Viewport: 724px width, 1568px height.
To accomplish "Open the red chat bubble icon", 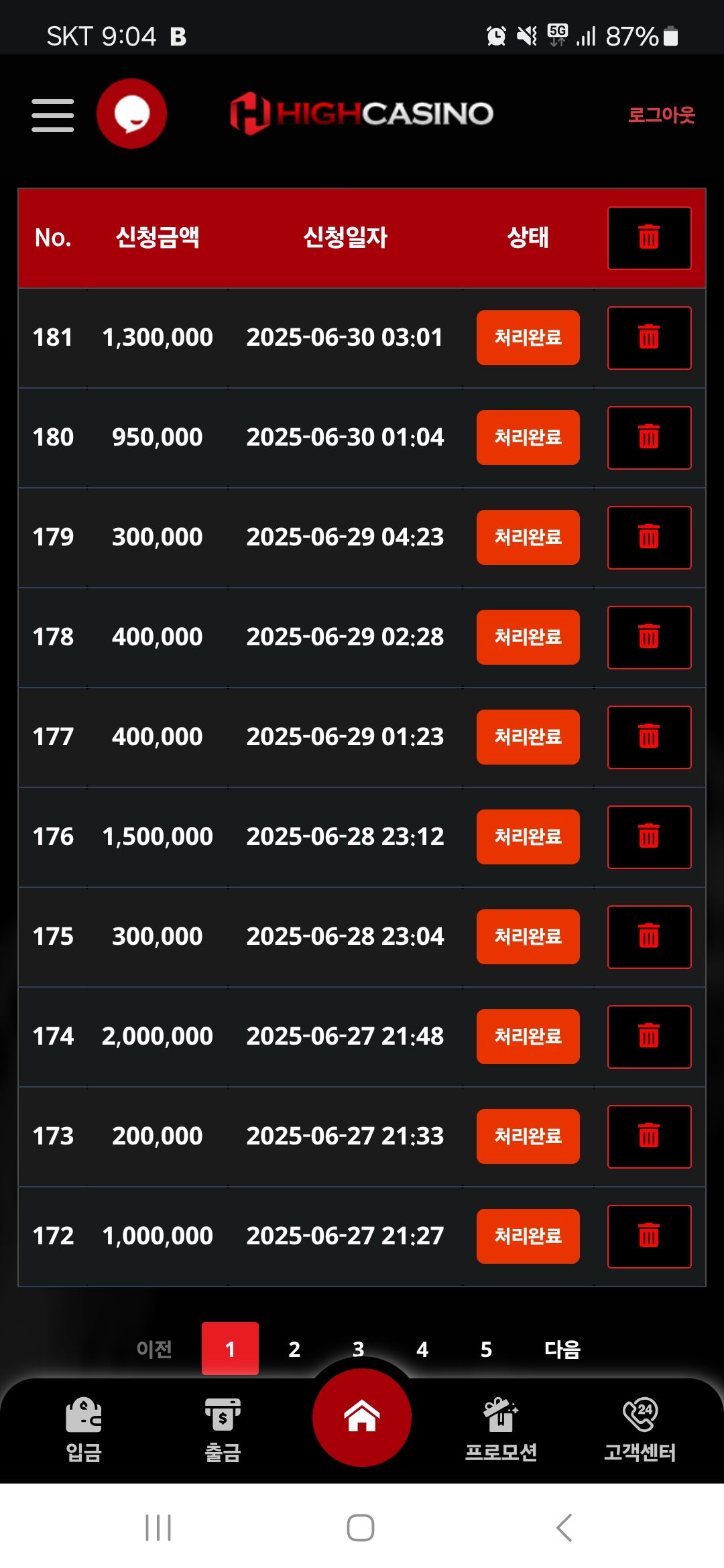I will point(131,113).
